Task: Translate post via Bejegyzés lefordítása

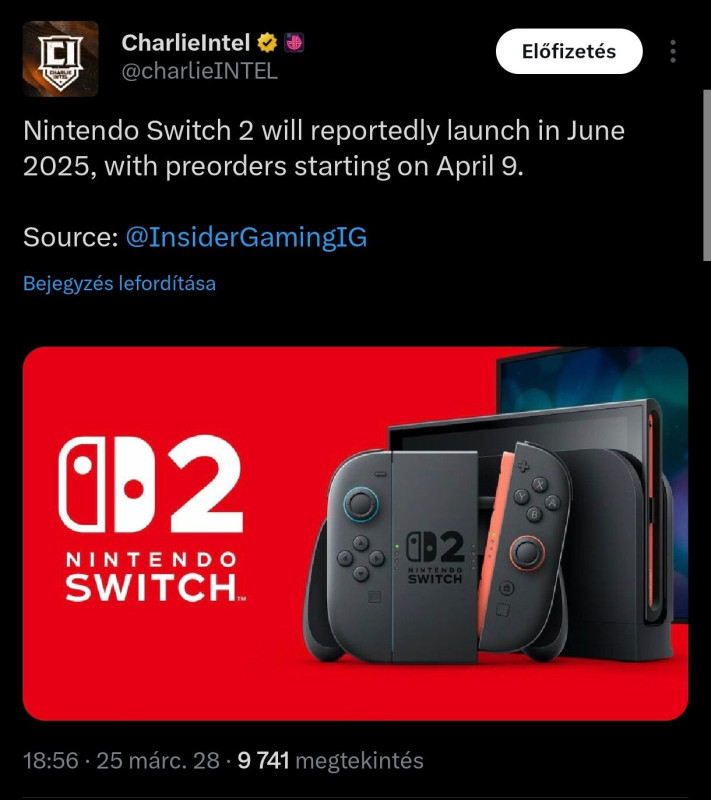Action: point(119,283)
